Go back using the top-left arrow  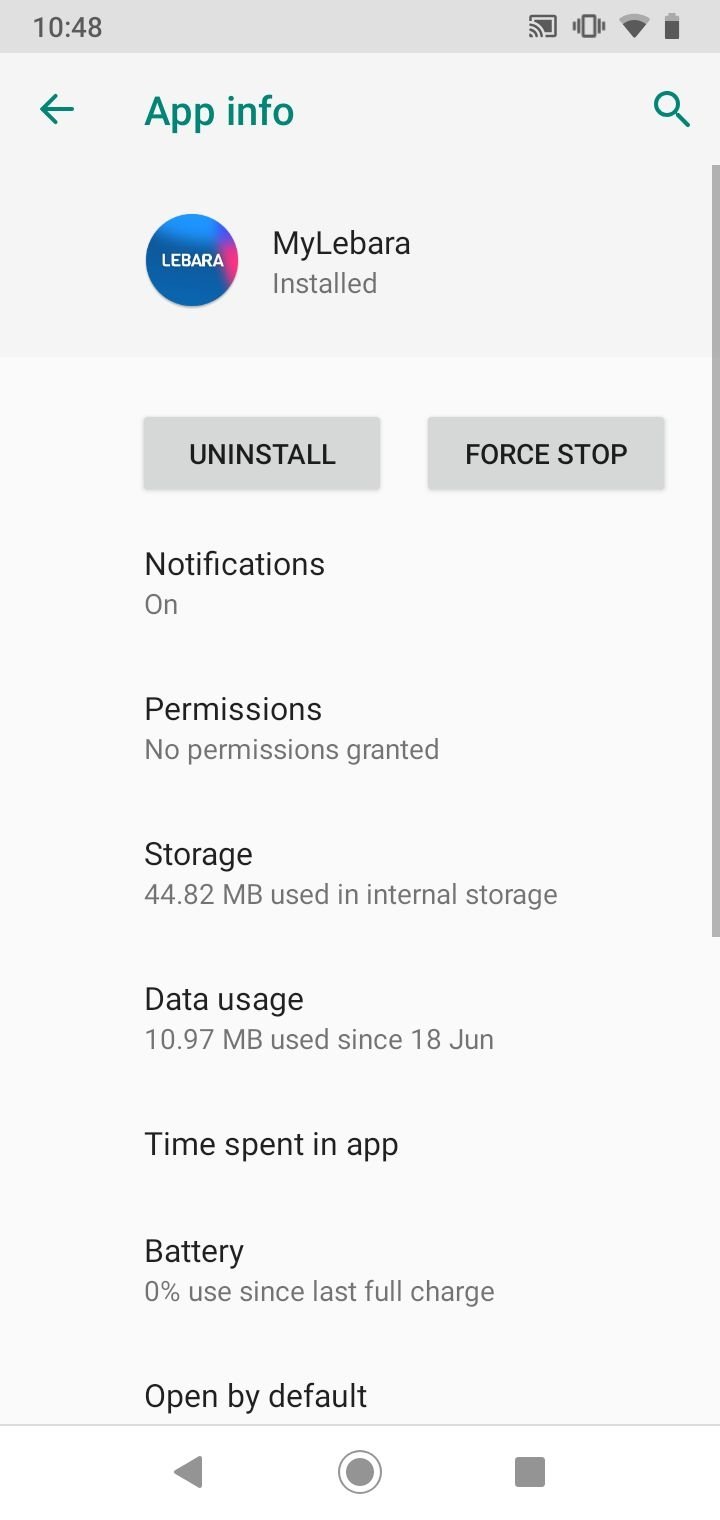[57, 109]
